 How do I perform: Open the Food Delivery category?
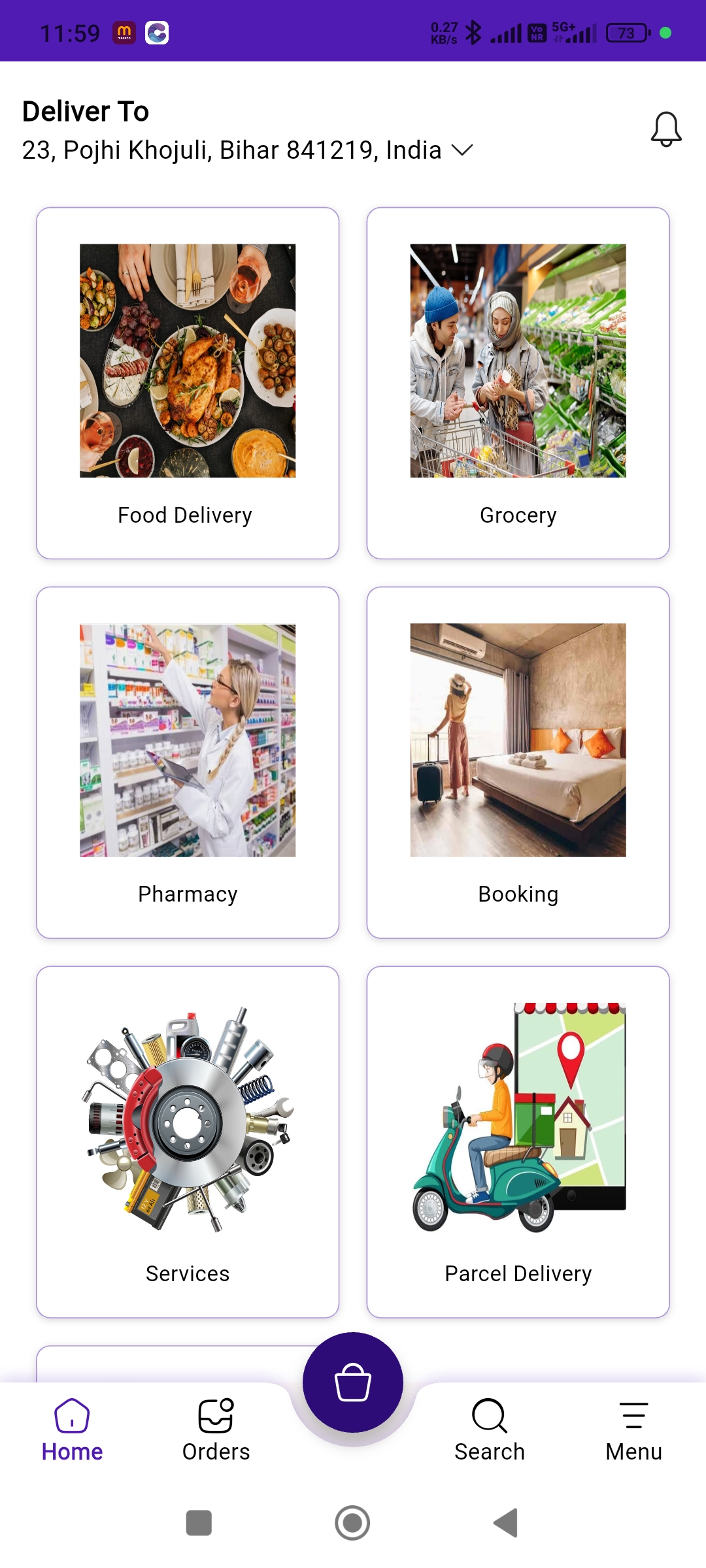click(x=188, y=383)
